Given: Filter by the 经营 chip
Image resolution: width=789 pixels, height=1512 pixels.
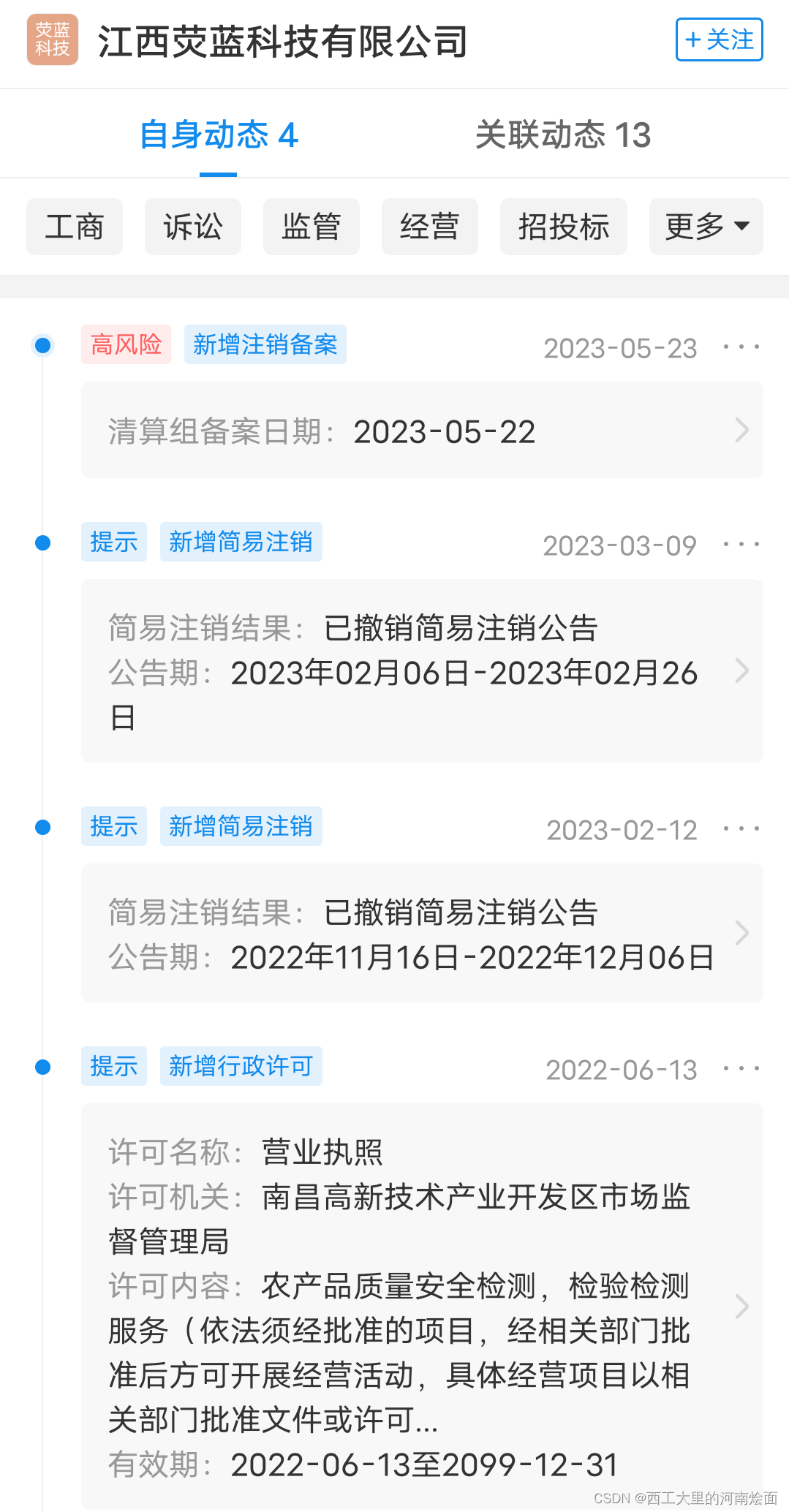Looking at the screenshot, I should 430,227.
